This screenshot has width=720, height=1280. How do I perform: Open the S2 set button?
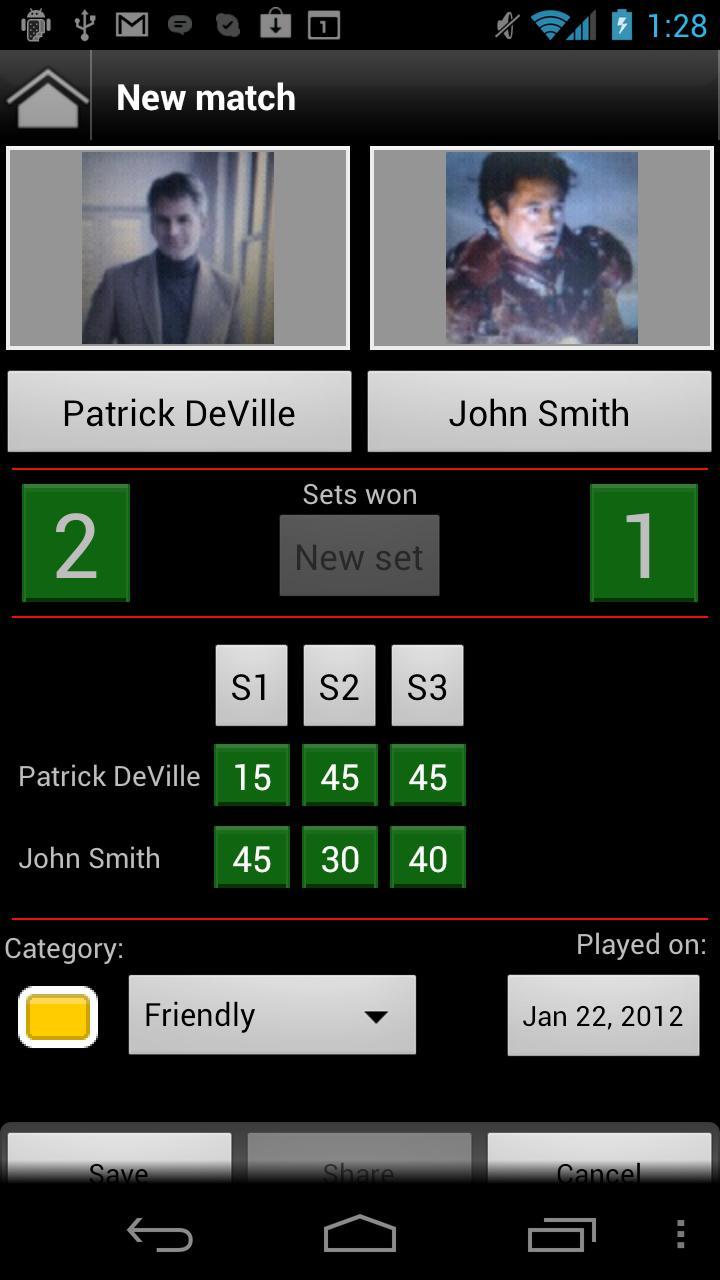click(339, 686)
